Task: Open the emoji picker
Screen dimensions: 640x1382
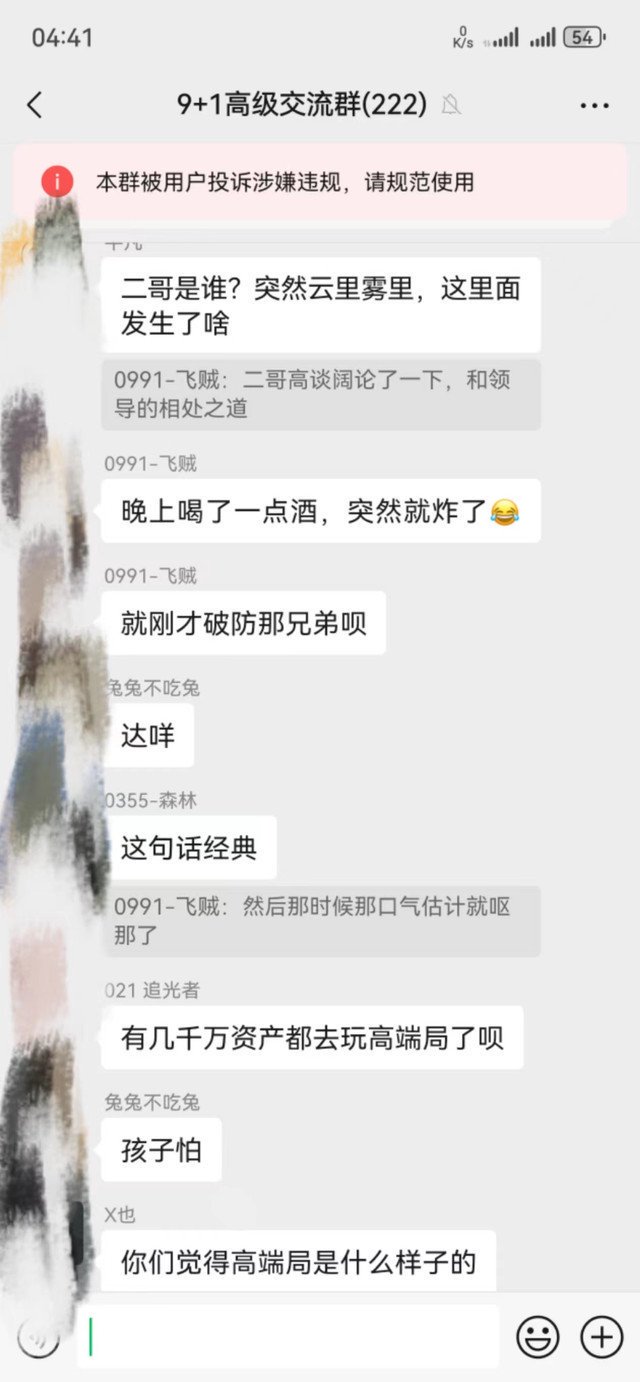Action: pyautogui.click(x=537, y=1337)
